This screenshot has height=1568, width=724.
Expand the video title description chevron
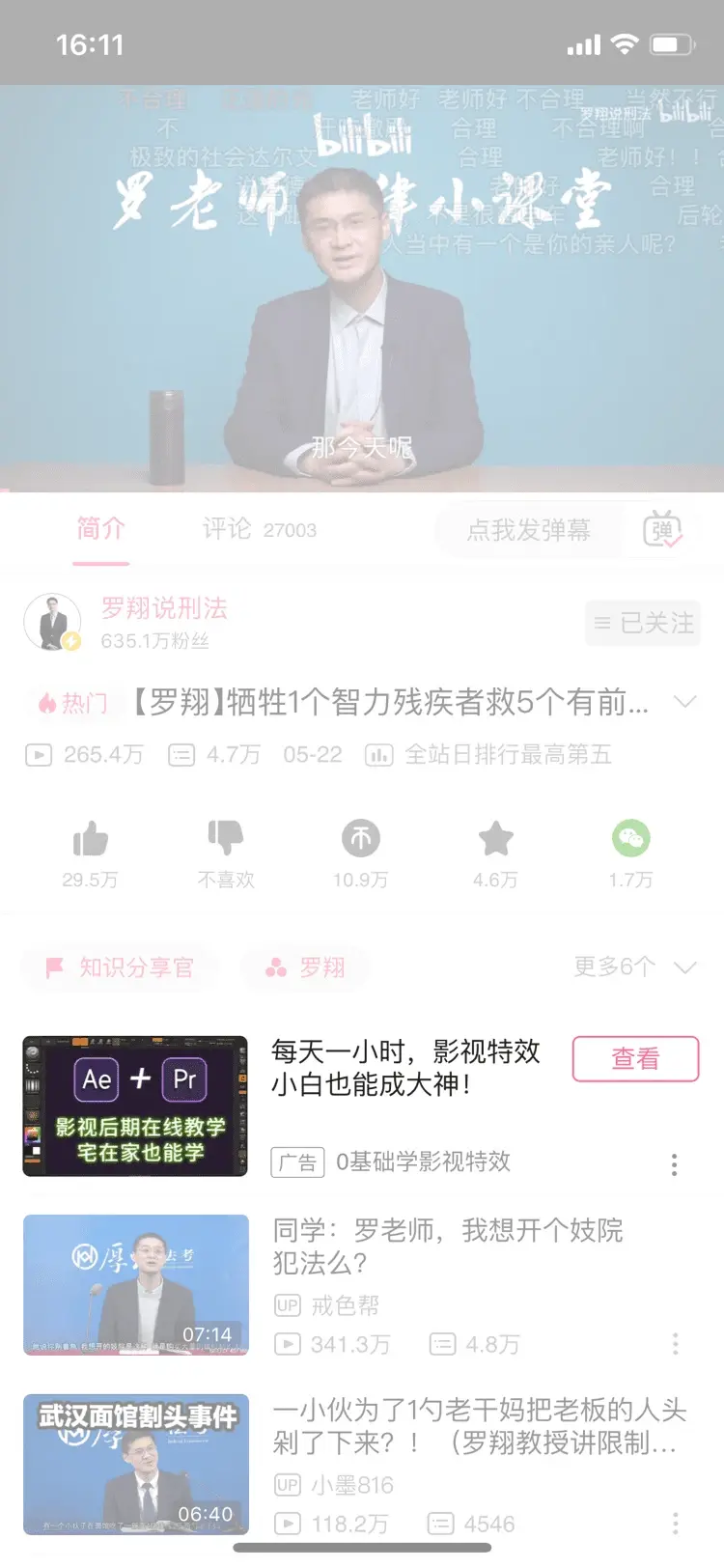coord(684,702)
